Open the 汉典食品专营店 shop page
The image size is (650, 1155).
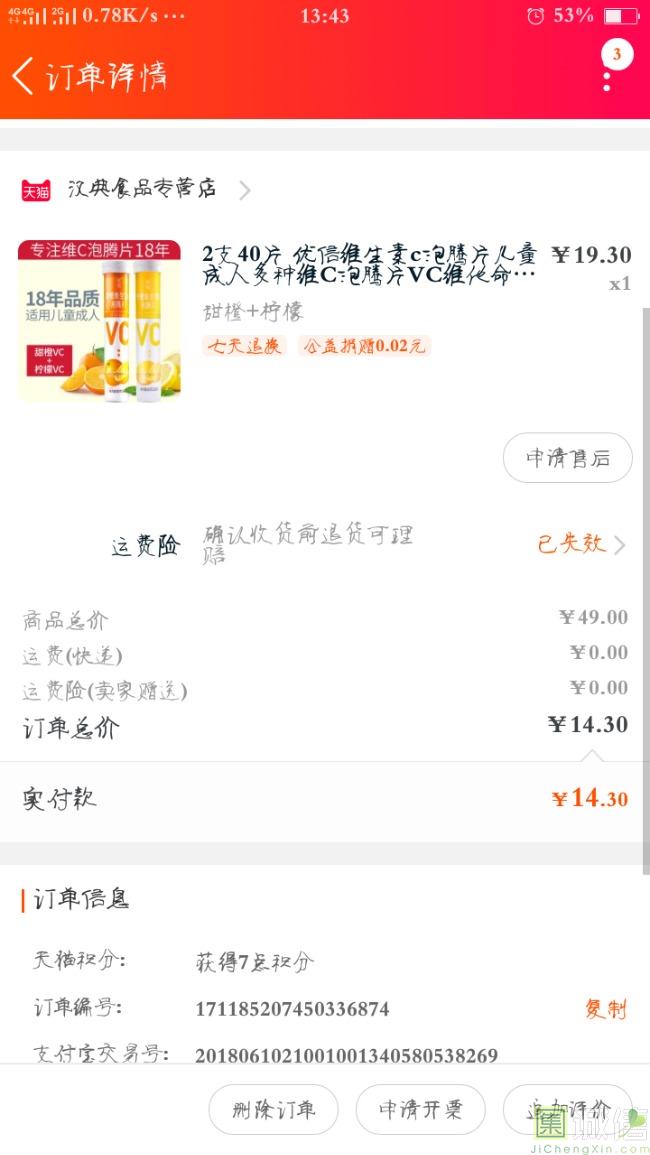(x=140, y=189)
